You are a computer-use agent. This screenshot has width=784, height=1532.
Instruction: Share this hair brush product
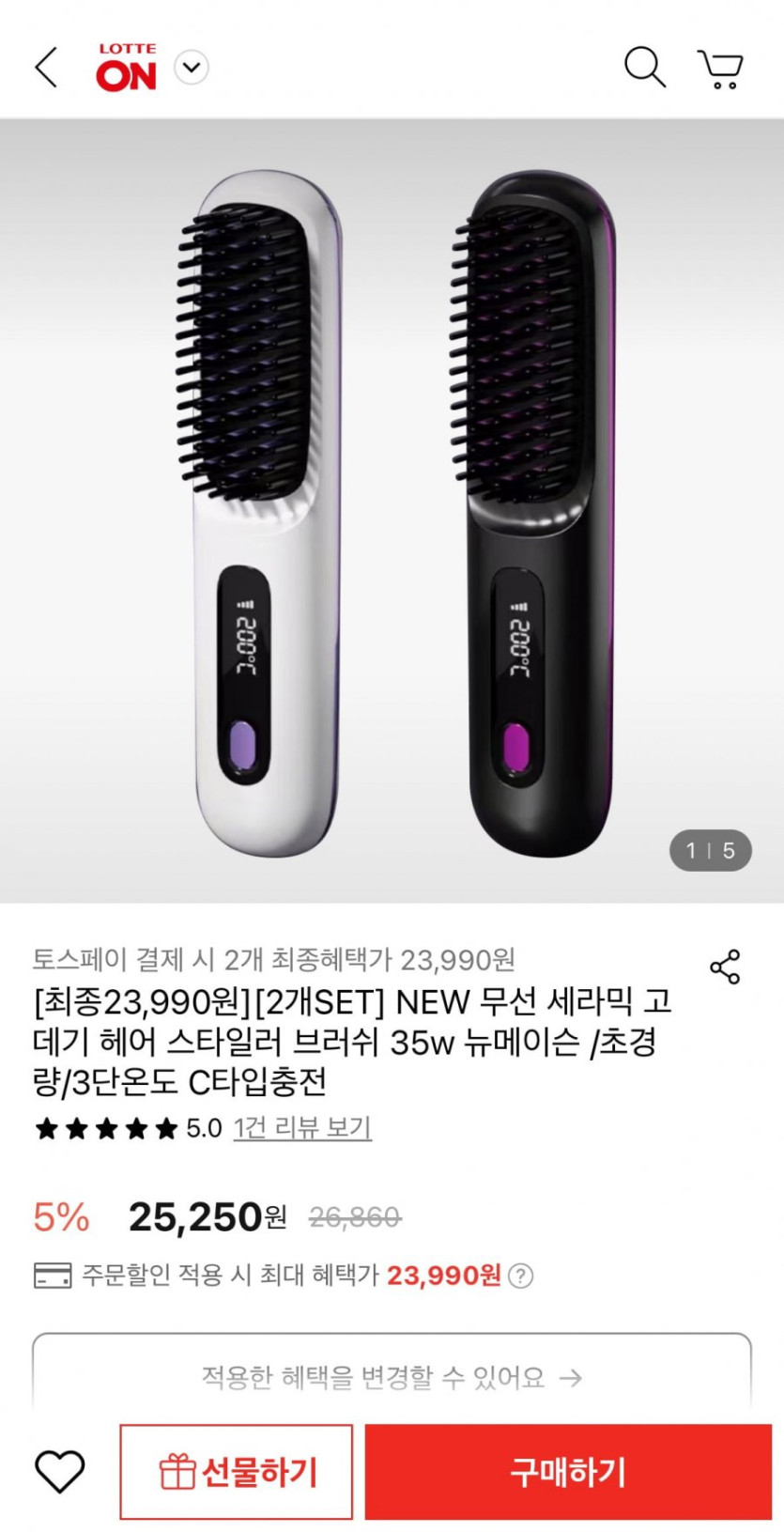(725, 967)
